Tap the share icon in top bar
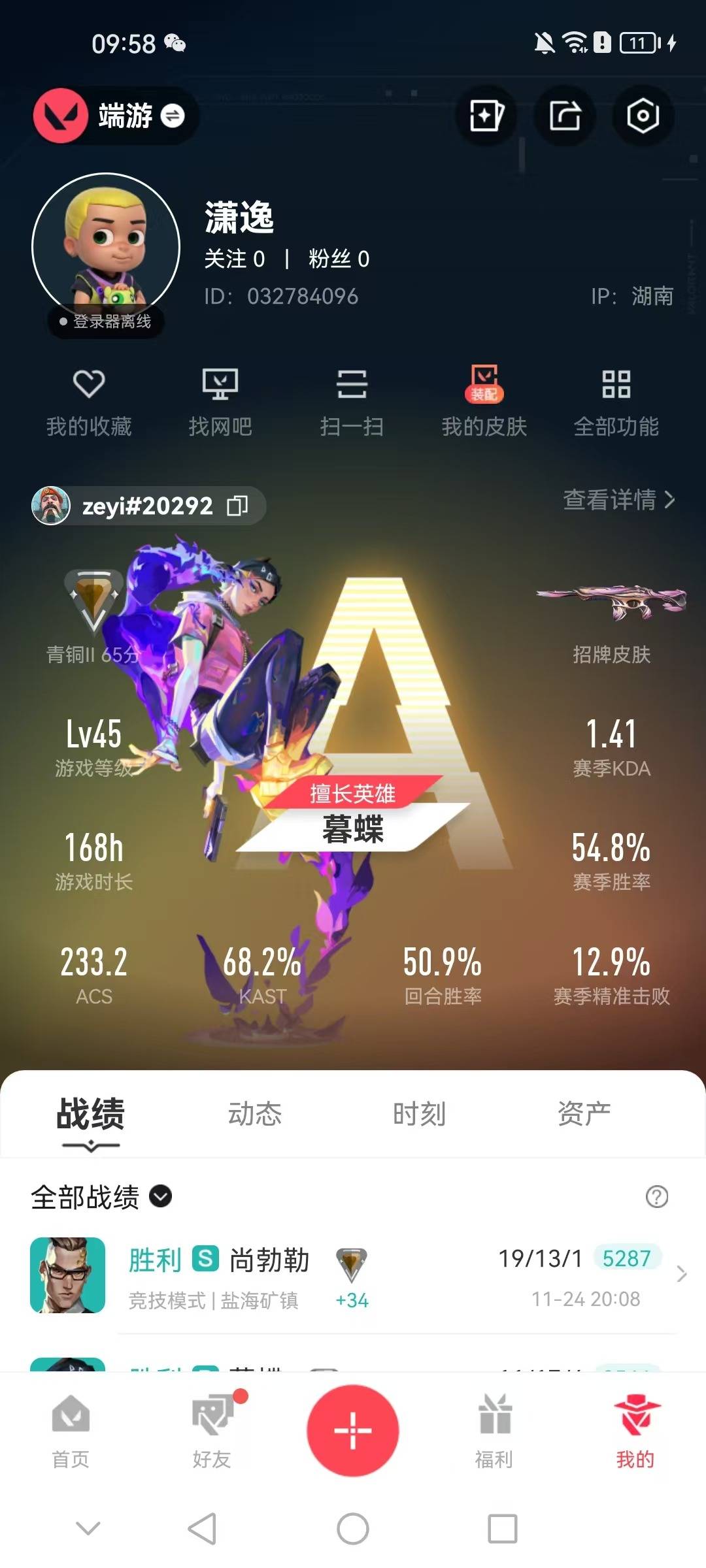706x1568 pixels. 564,116
